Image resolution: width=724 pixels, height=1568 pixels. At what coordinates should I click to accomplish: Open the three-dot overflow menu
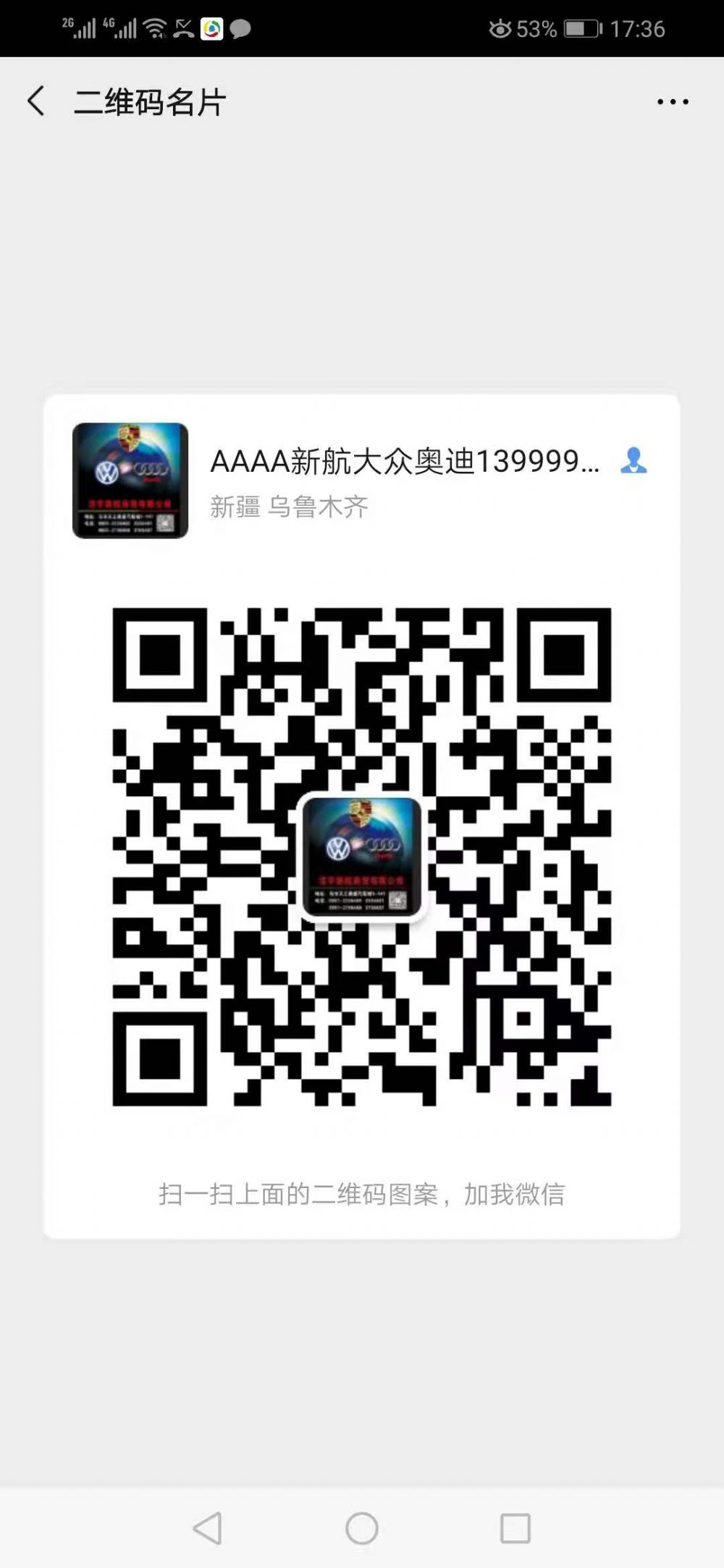(673, 102)
